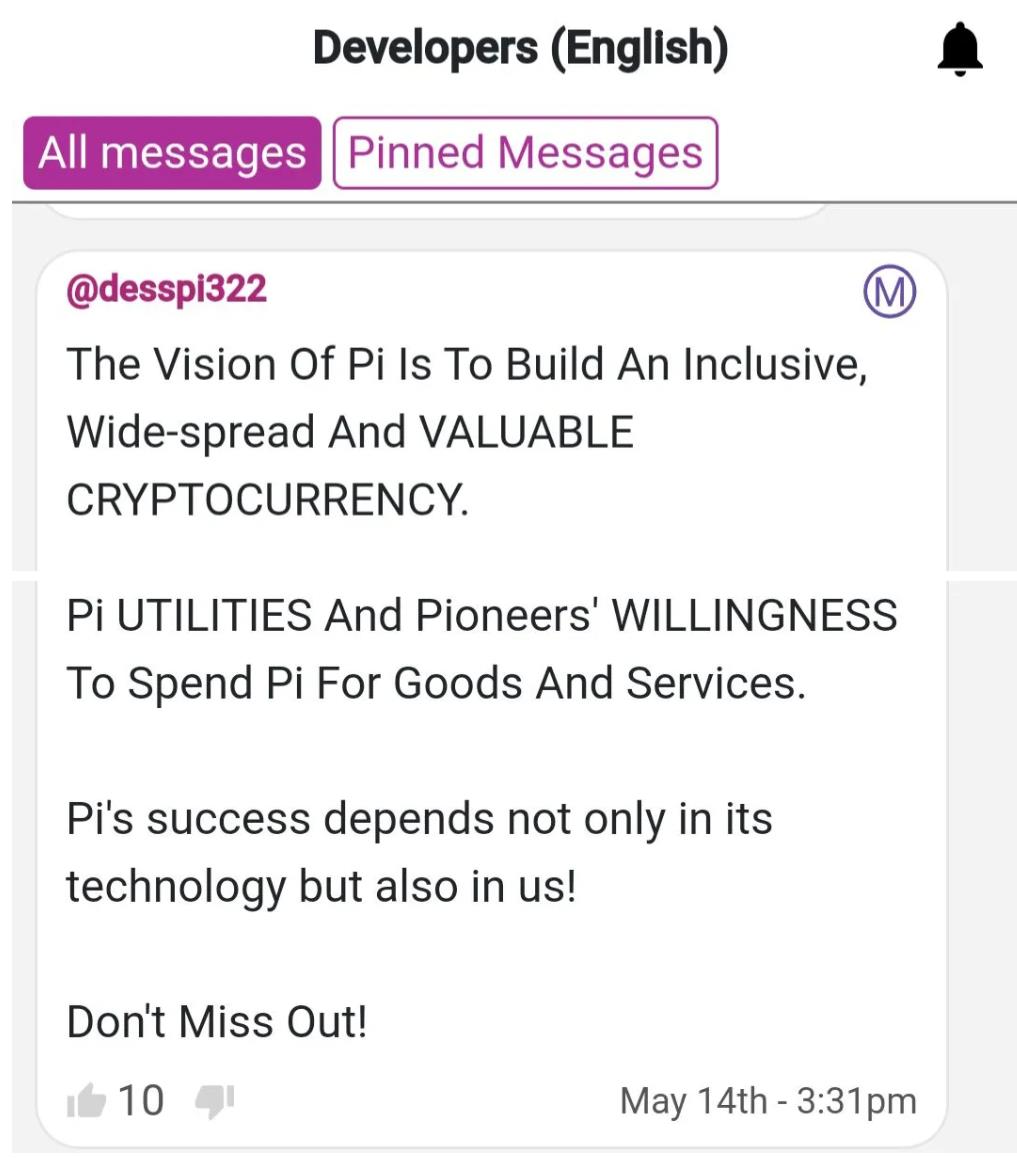Like the message from @desspi322
The width and height of the screenshot is (1017, 1158).
pyautogui.click(x=87, y=1101)
